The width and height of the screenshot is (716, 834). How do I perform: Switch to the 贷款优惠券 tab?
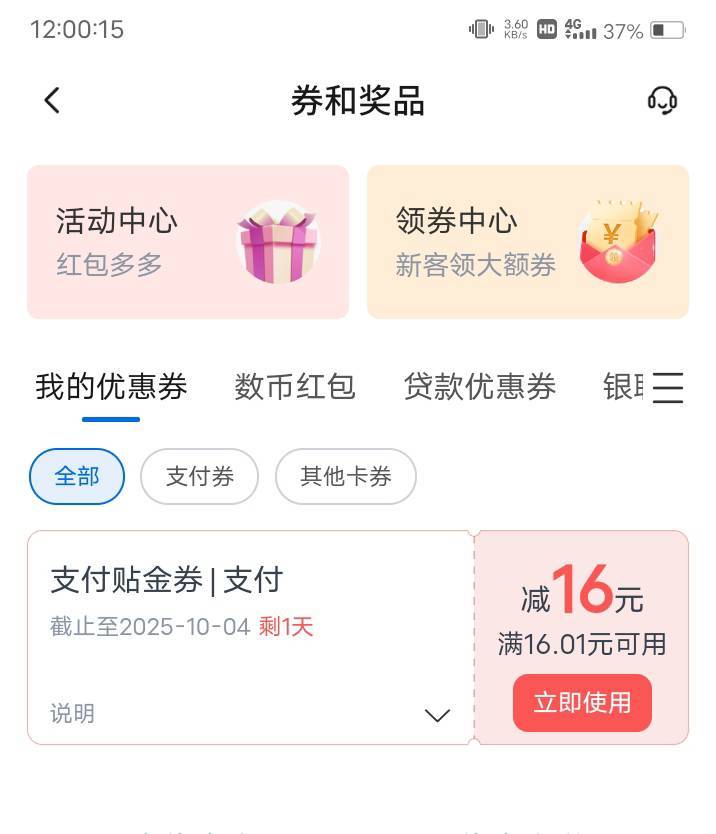point(480,387)
